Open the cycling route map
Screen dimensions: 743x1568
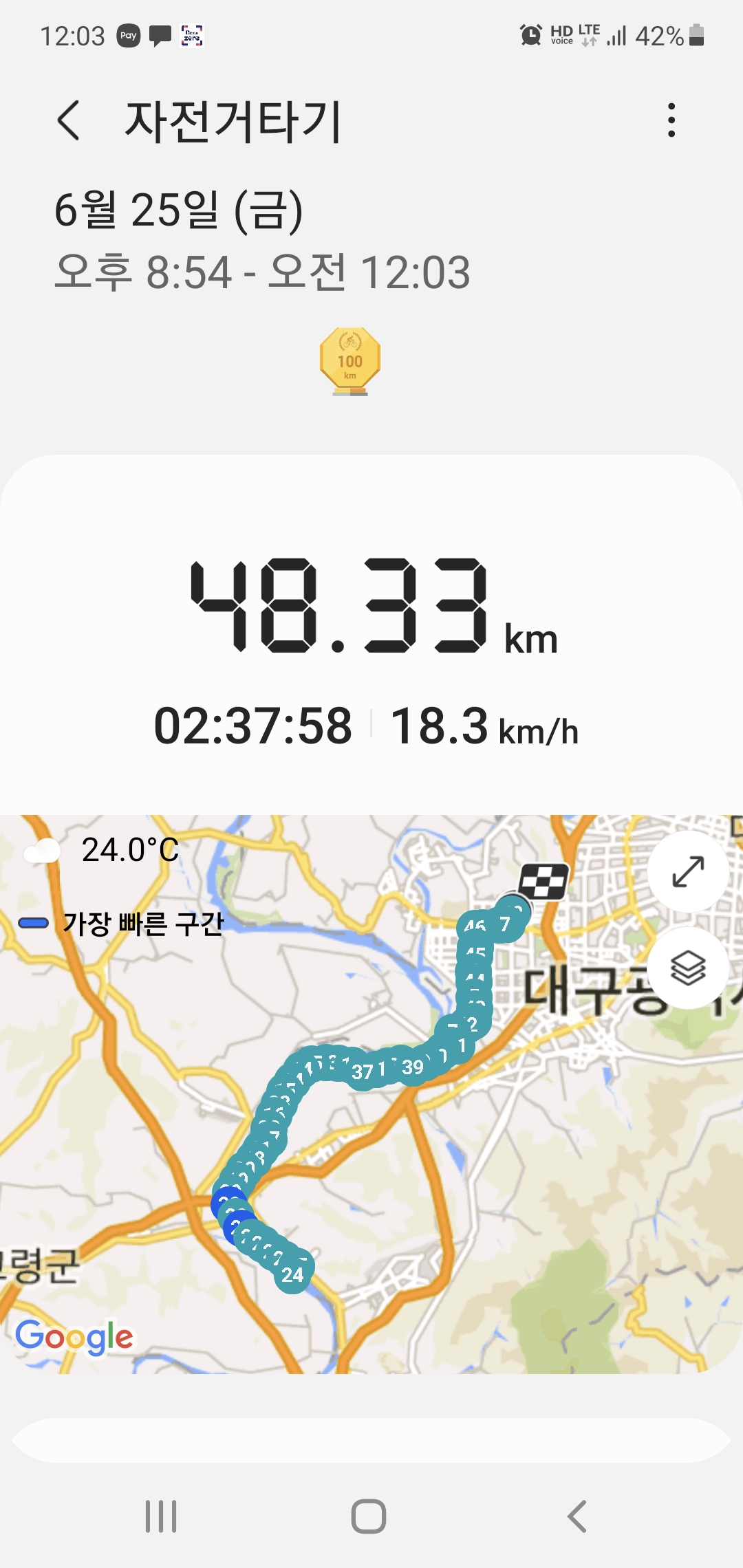point(358,1169)
